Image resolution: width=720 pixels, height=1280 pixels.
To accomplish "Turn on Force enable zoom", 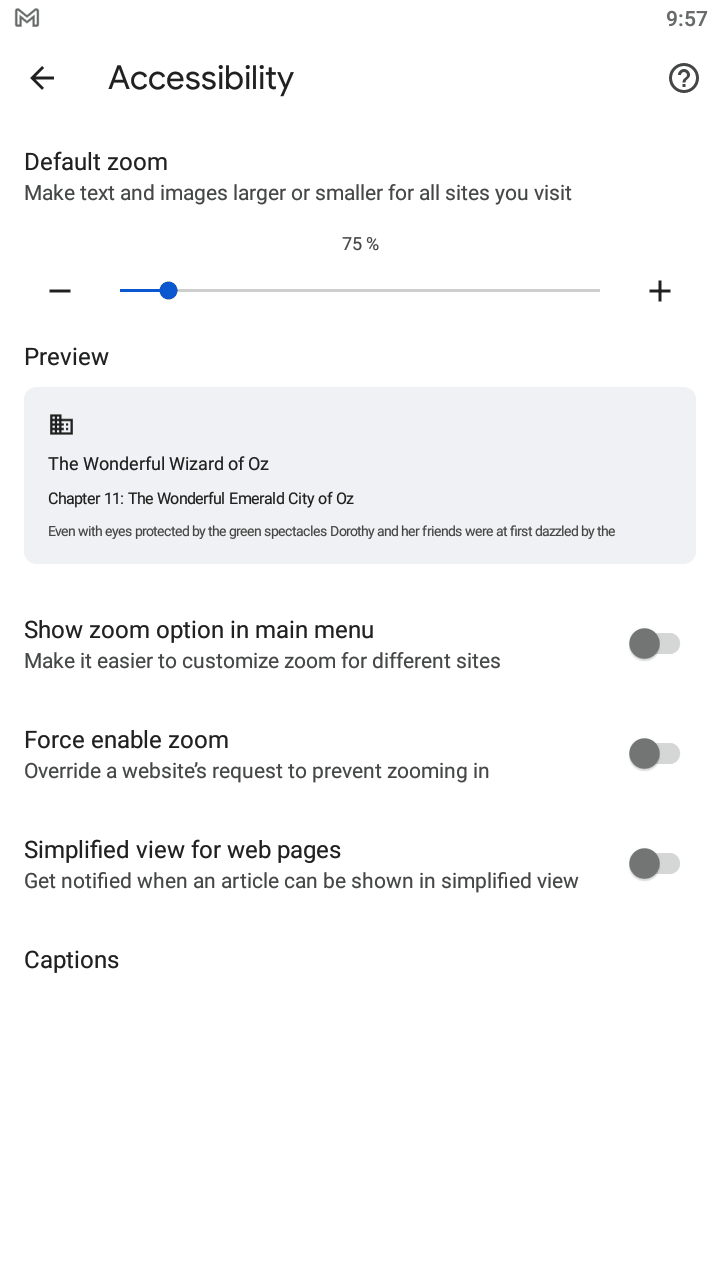I will point(654,754).
